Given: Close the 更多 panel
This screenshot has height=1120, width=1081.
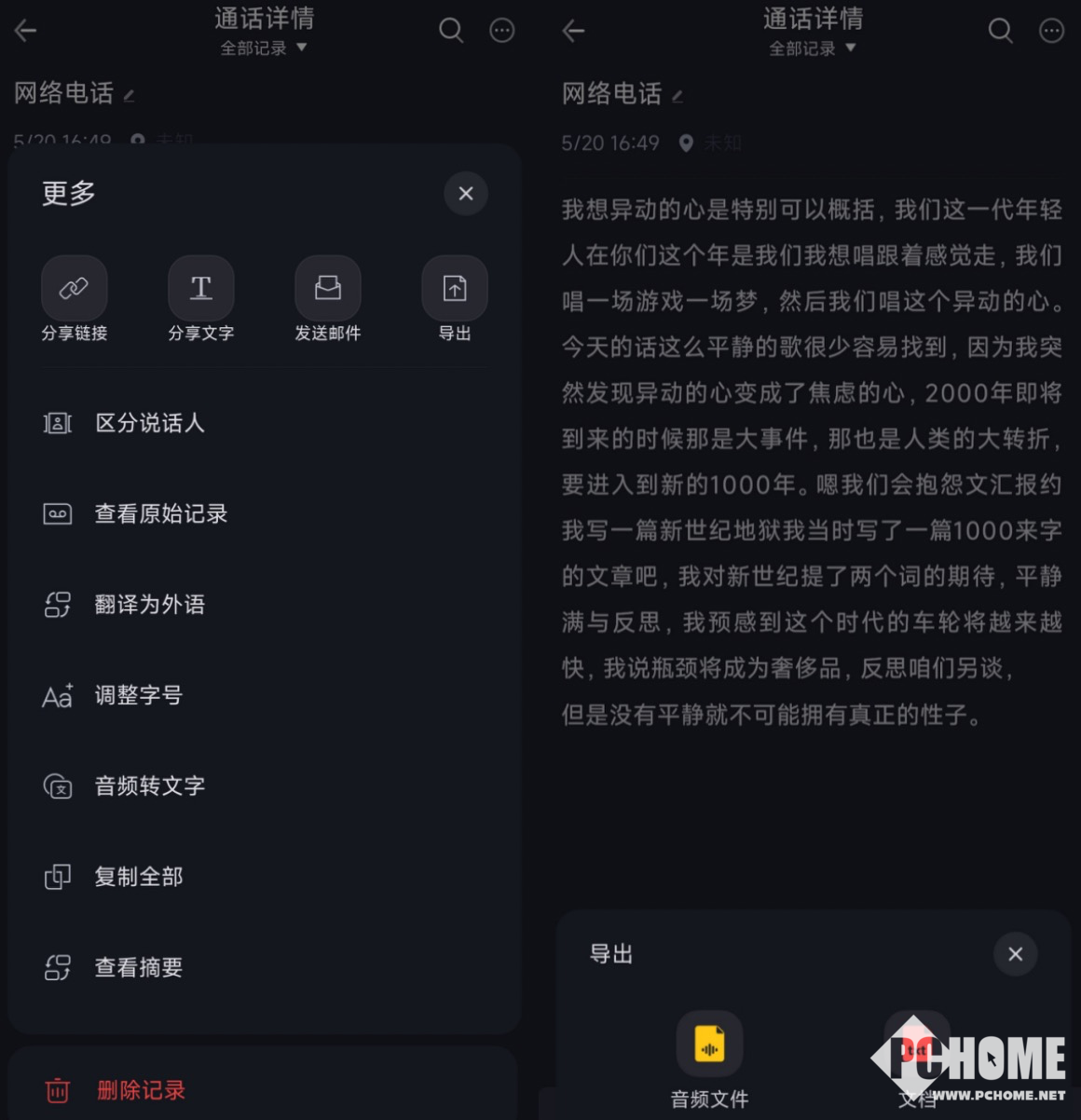Looking at the screenshot, I should [x=466, y=194].
